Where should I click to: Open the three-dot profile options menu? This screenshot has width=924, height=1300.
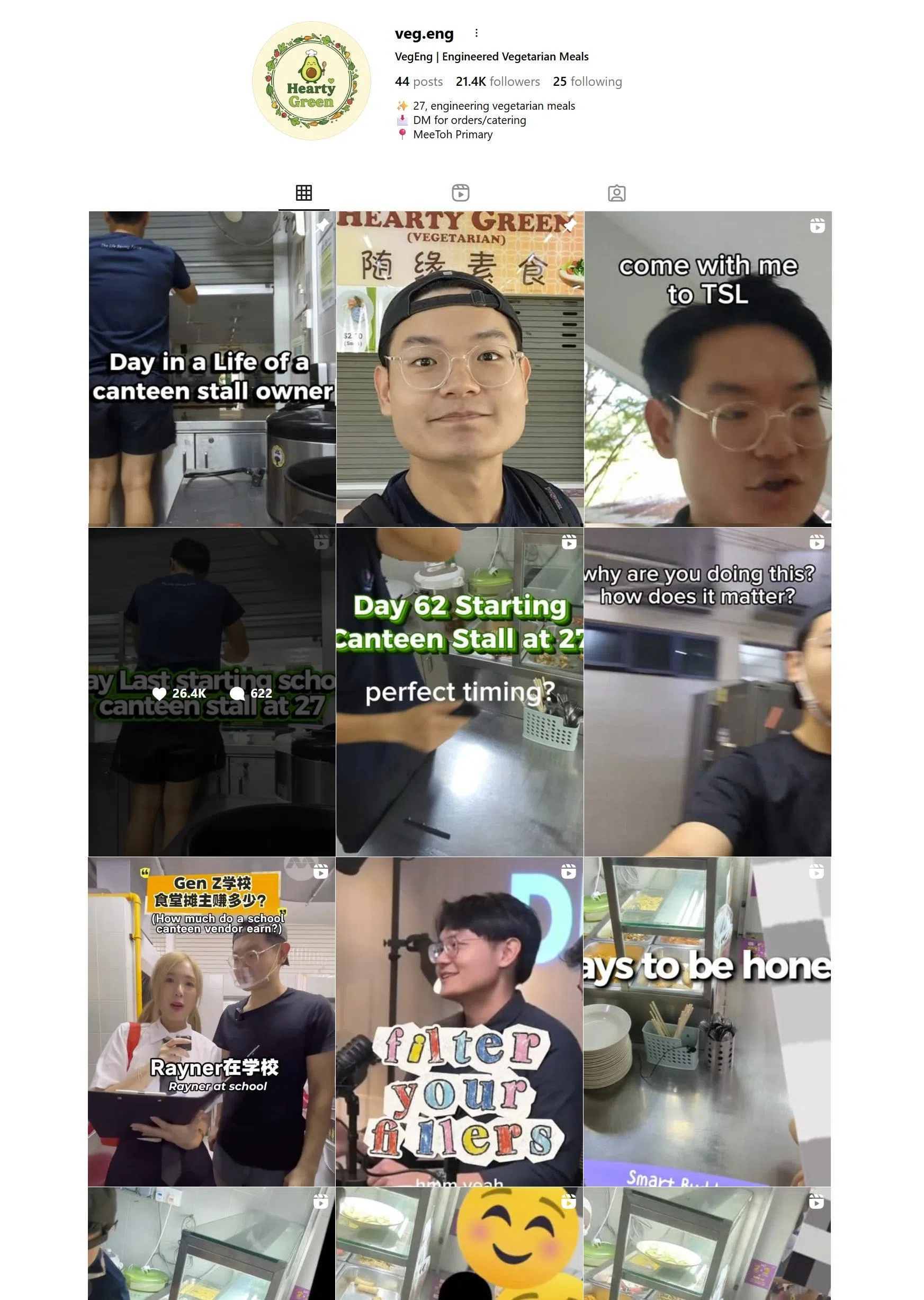(477, 32)
